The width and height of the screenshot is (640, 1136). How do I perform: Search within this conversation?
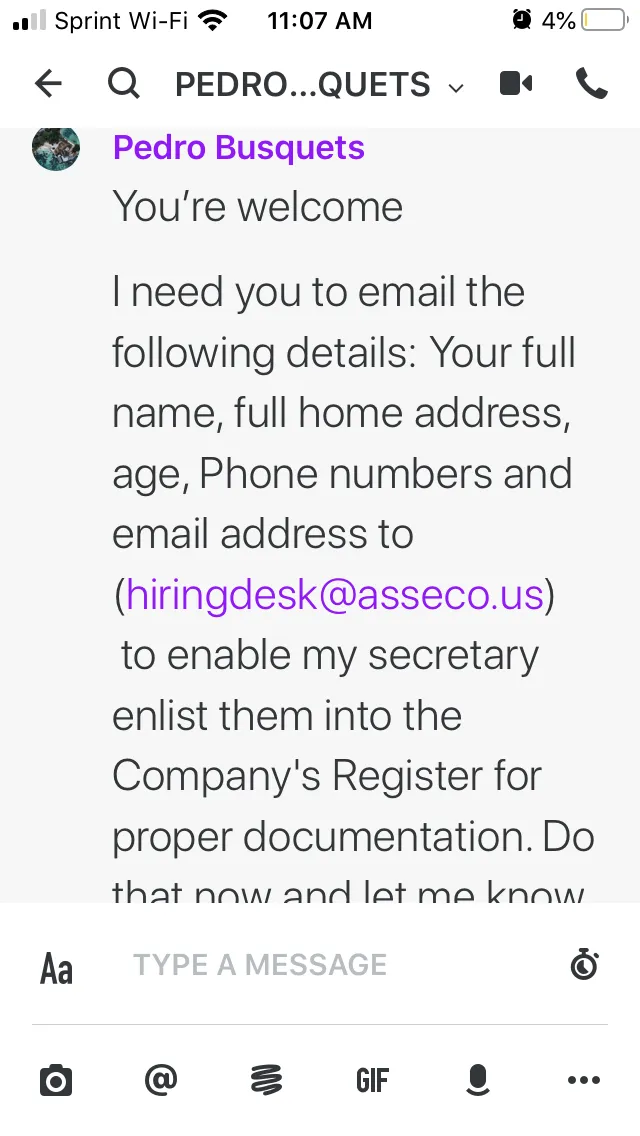(124, 84)
